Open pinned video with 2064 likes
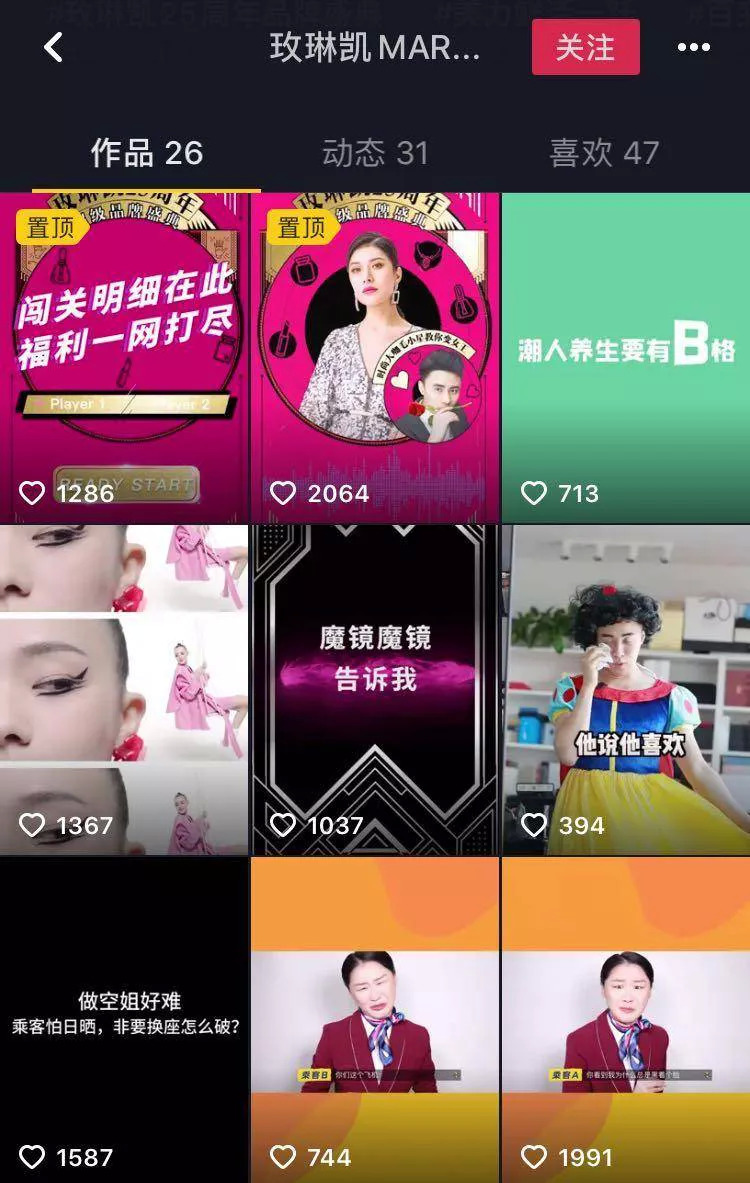This screenshot has width=750, height=1183. pyautogui.click(x=375, y=357)
